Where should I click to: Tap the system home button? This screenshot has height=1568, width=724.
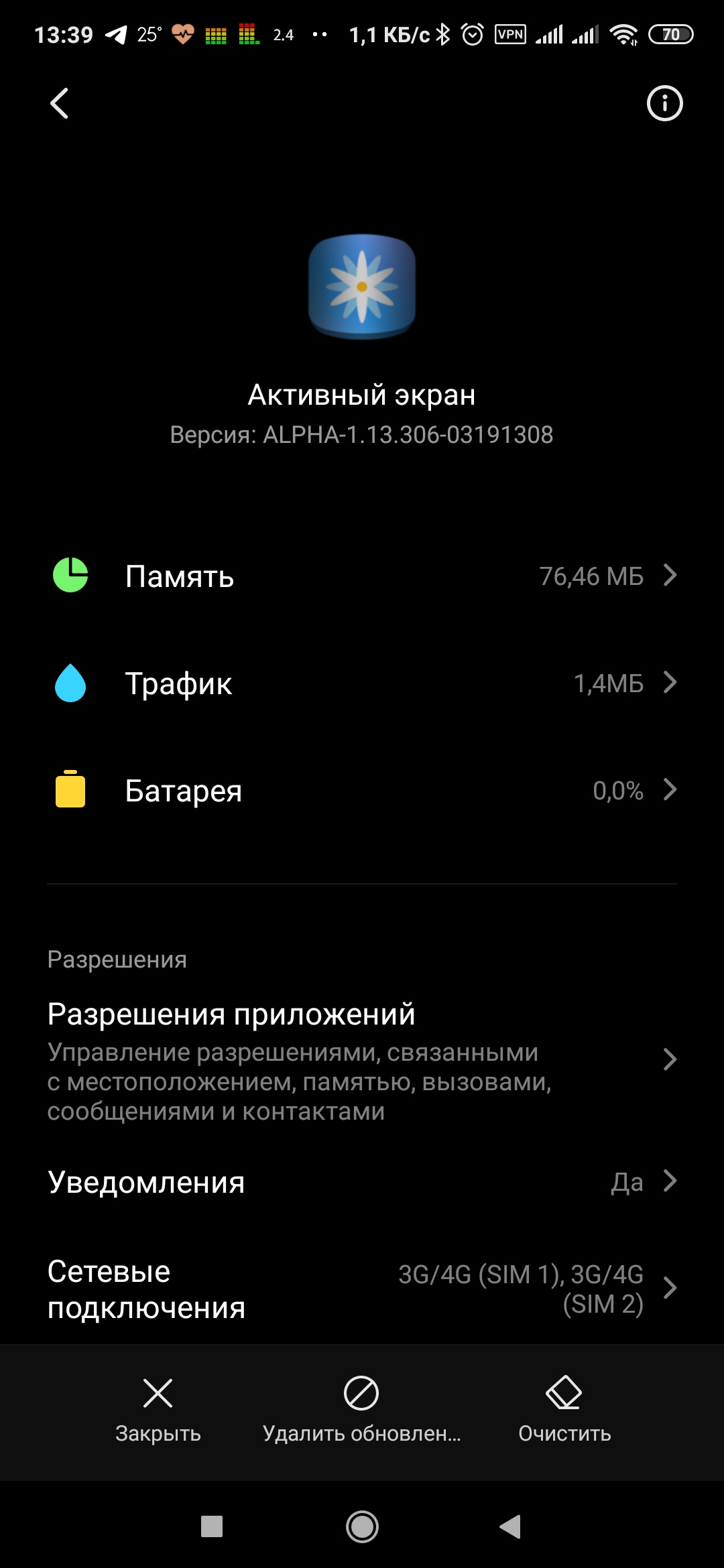[362, 1526]
